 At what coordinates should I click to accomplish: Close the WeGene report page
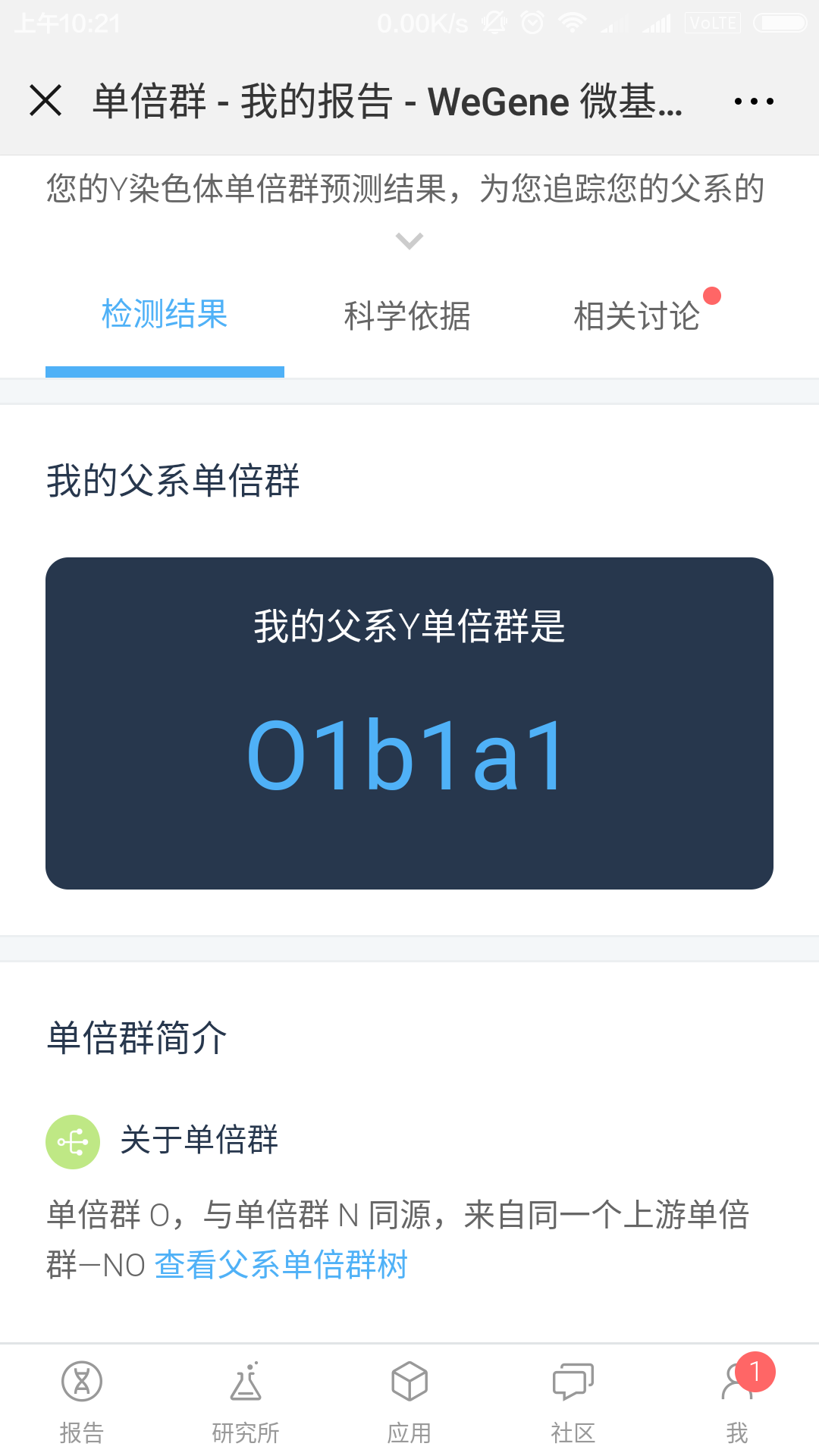point(45,101)
